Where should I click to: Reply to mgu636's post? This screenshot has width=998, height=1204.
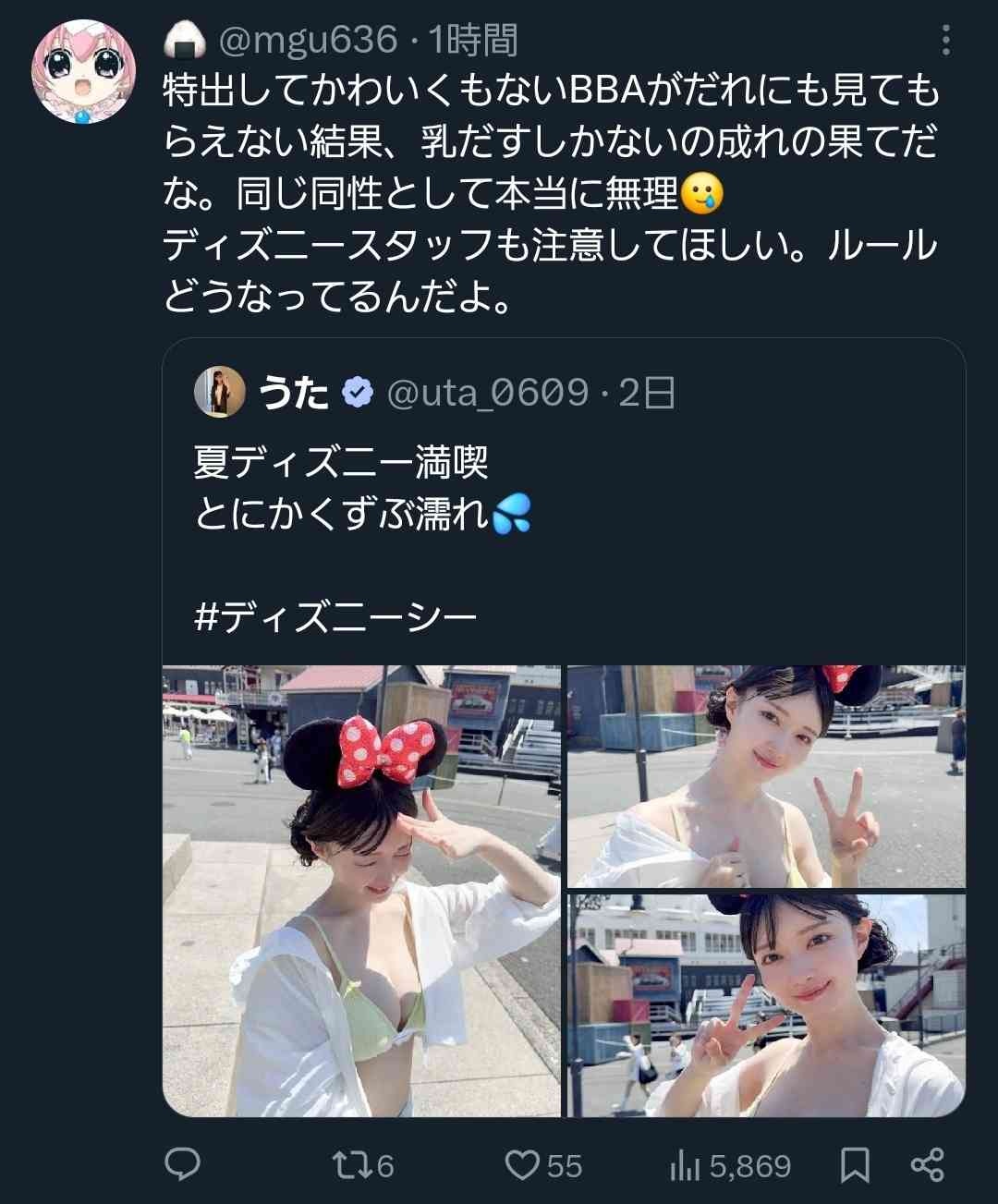pyautogui.click(x=182, y=1164)
